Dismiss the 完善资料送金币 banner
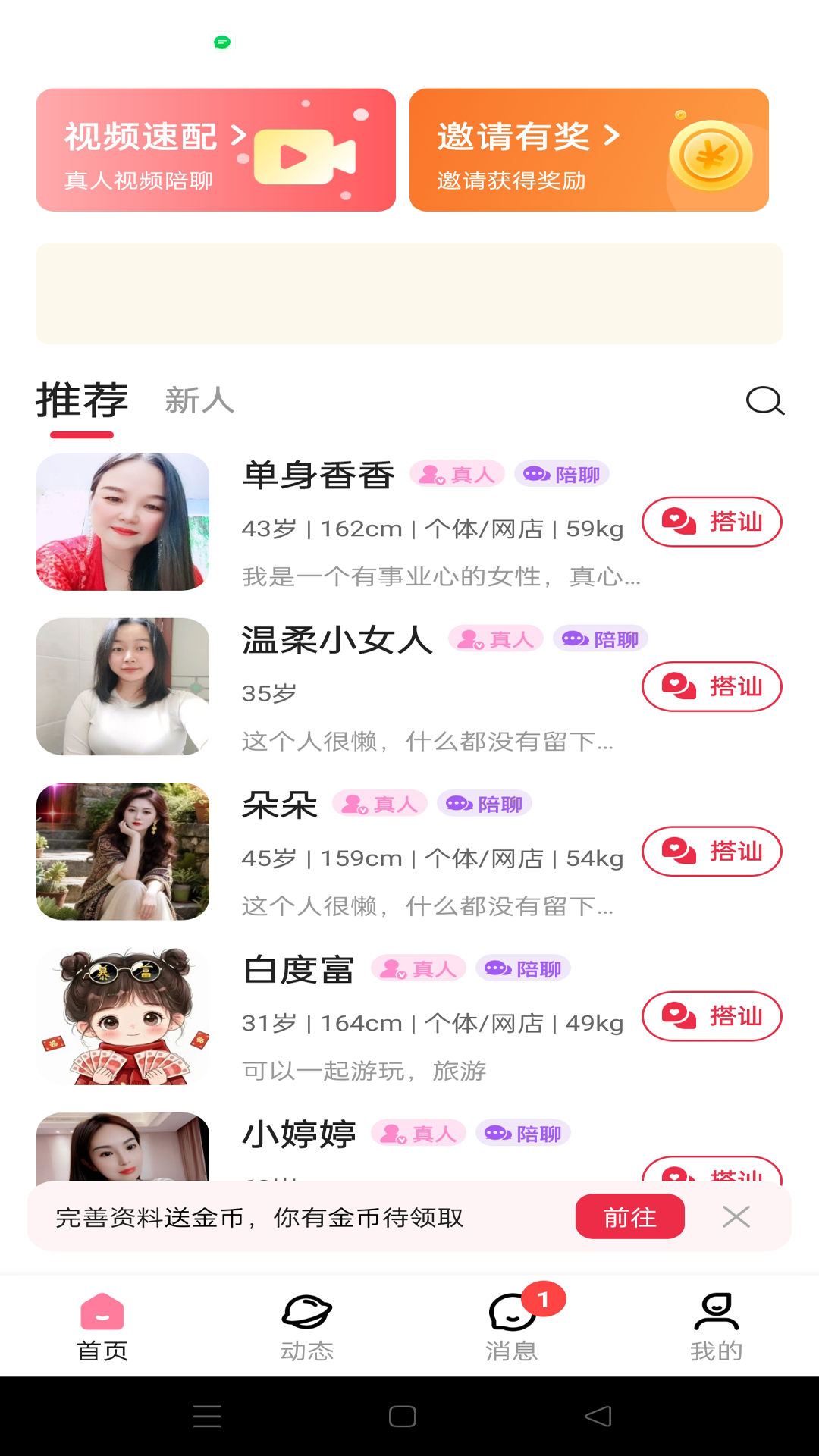The width and height of the screenshot is (819, 1456). pyautogui.click(x=735, y=1216)
